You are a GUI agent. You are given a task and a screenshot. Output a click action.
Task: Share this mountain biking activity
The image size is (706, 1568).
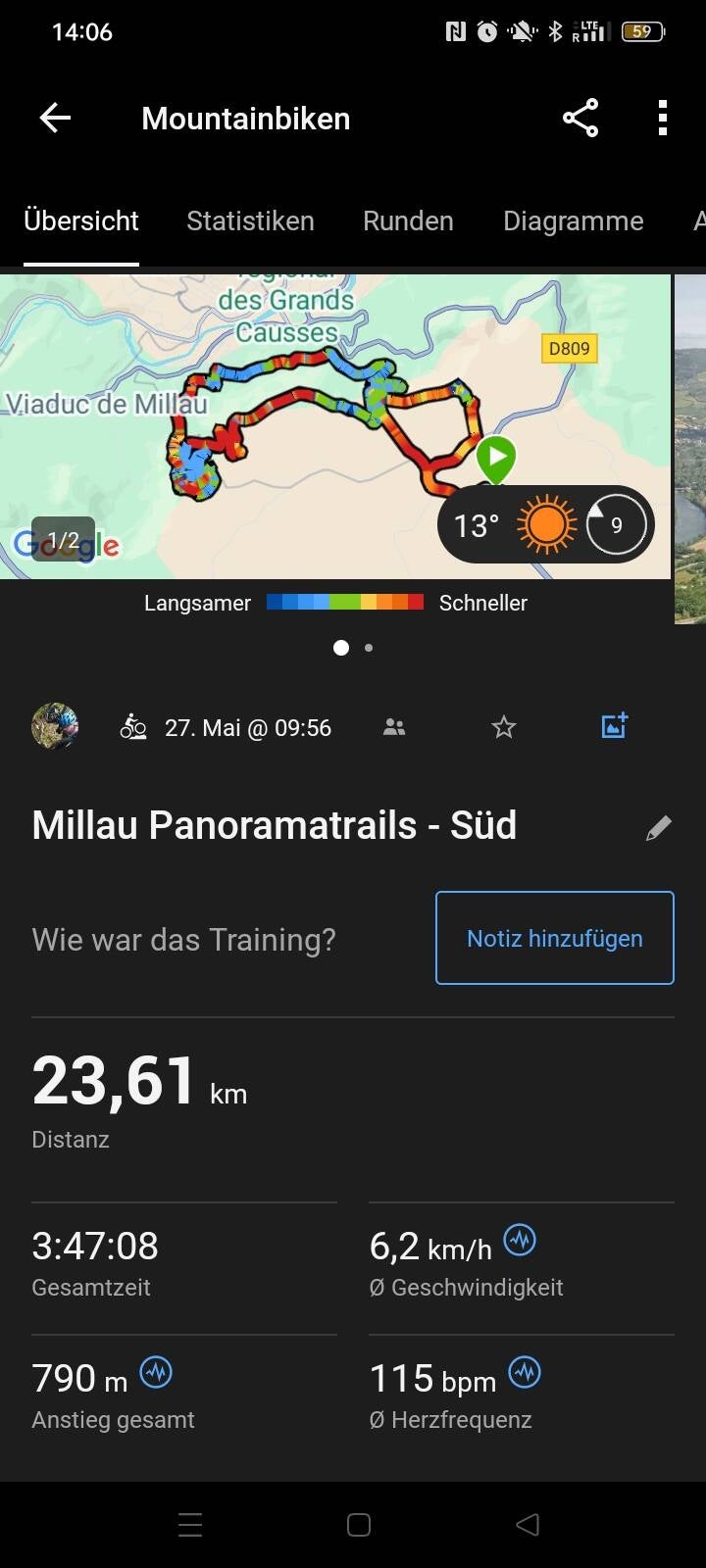[x=580, y=119]
